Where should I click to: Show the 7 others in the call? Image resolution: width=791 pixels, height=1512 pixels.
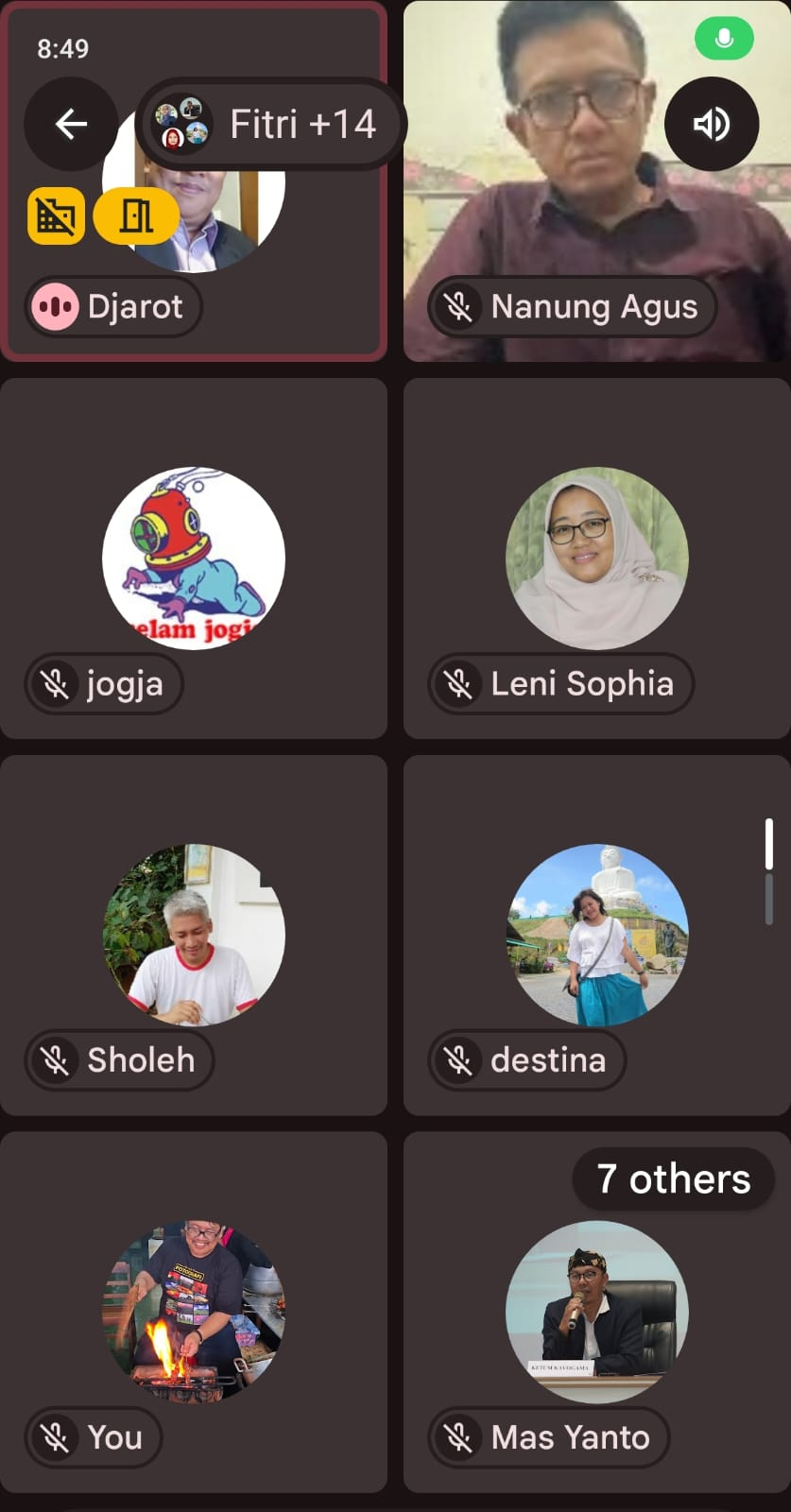(673, 1179)
